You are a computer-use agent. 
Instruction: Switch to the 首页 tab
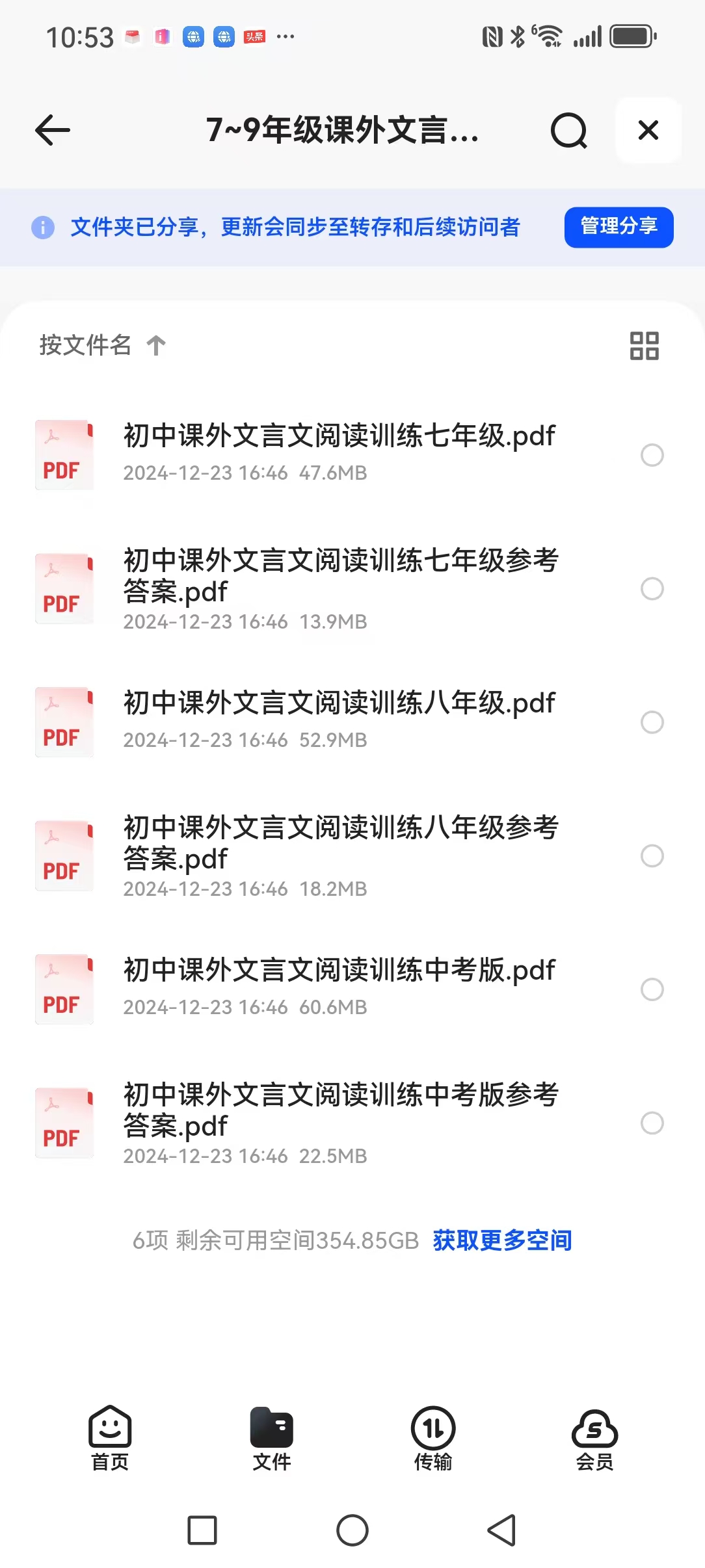click(110, 1438)
